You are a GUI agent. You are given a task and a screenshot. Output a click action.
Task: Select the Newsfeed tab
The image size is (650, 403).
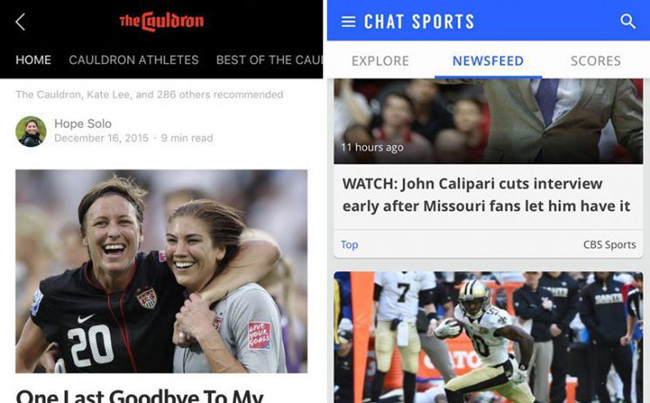pyautogui.click(x=487, y=61)
